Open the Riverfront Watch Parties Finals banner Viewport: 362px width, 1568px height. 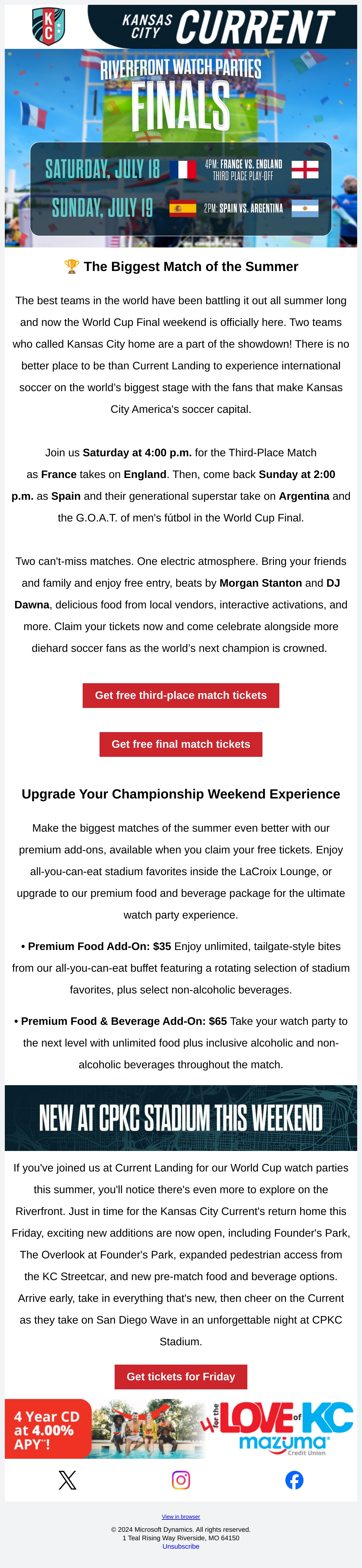point(181,148)
